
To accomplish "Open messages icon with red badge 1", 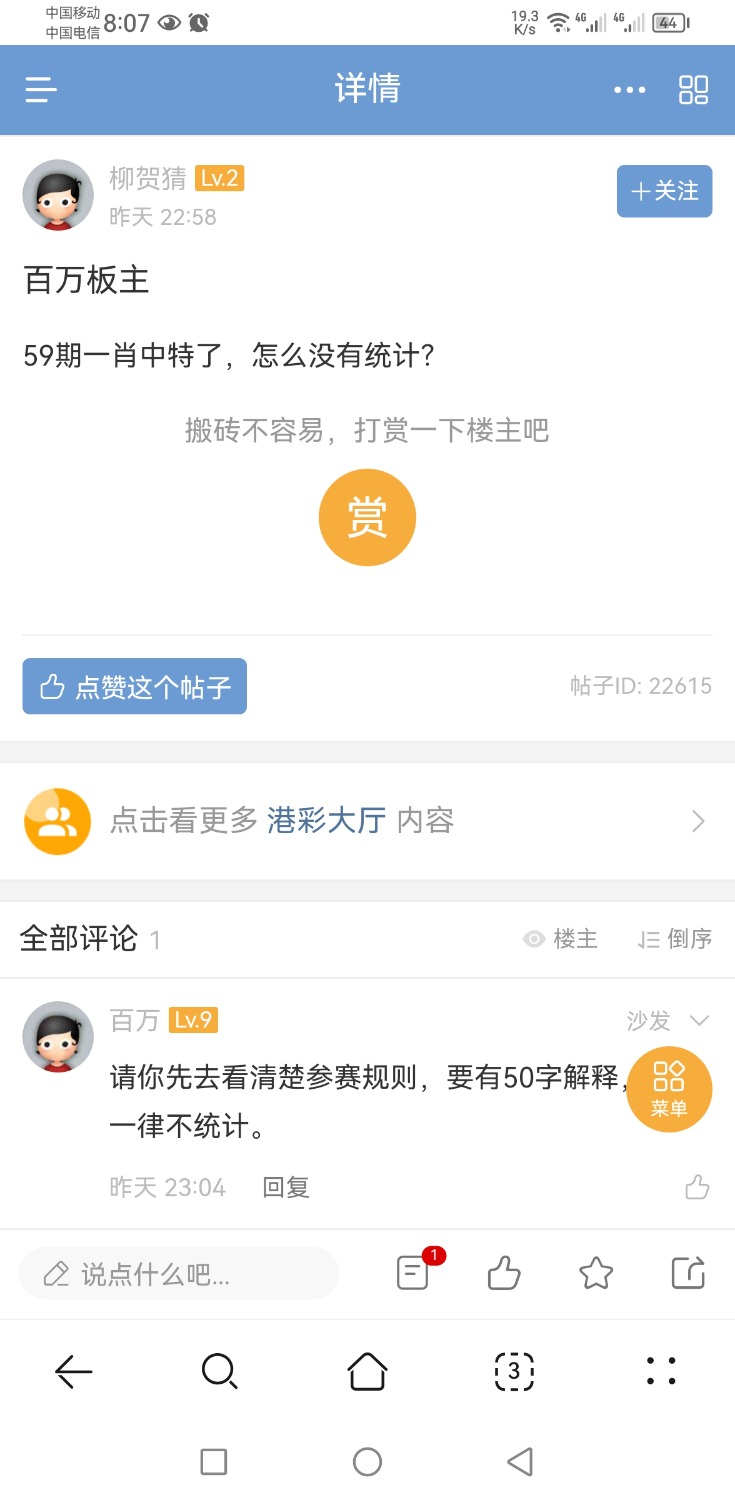I will tap(412, 1272).
